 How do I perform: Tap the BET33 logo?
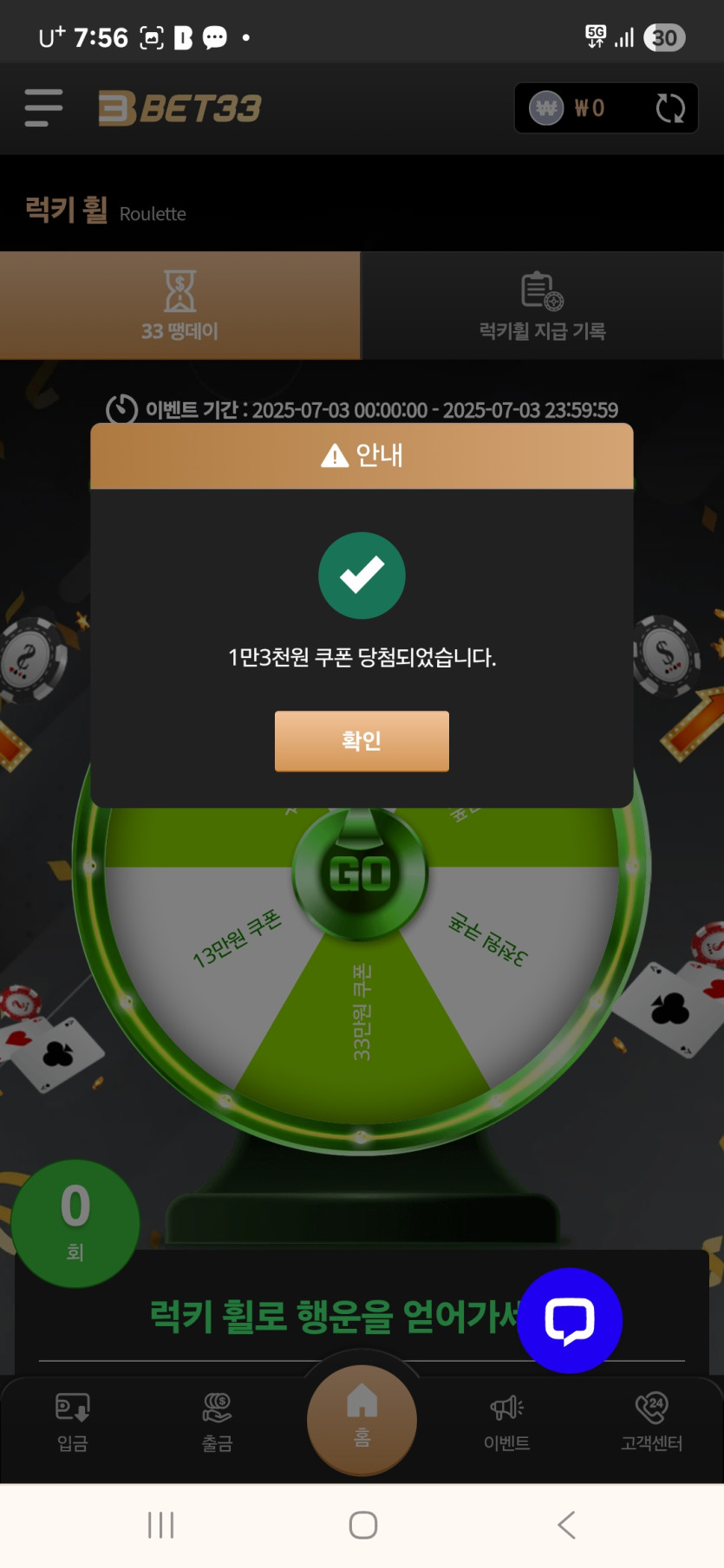pyautogui.click(x=179, y=108)
